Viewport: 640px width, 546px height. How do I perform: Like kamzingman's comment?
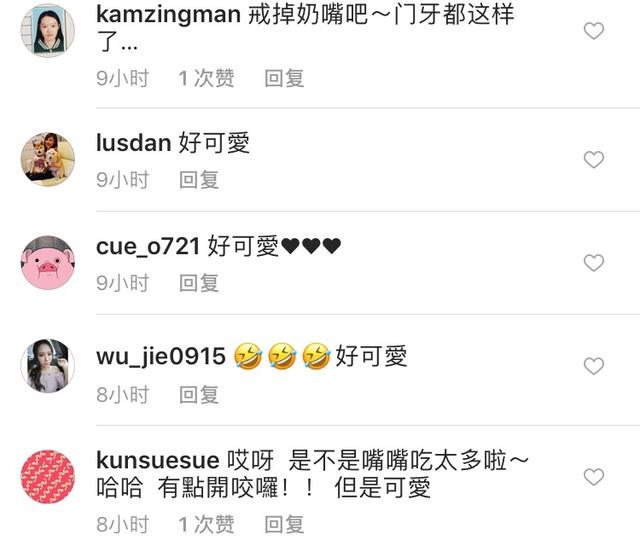coord(593,31)
